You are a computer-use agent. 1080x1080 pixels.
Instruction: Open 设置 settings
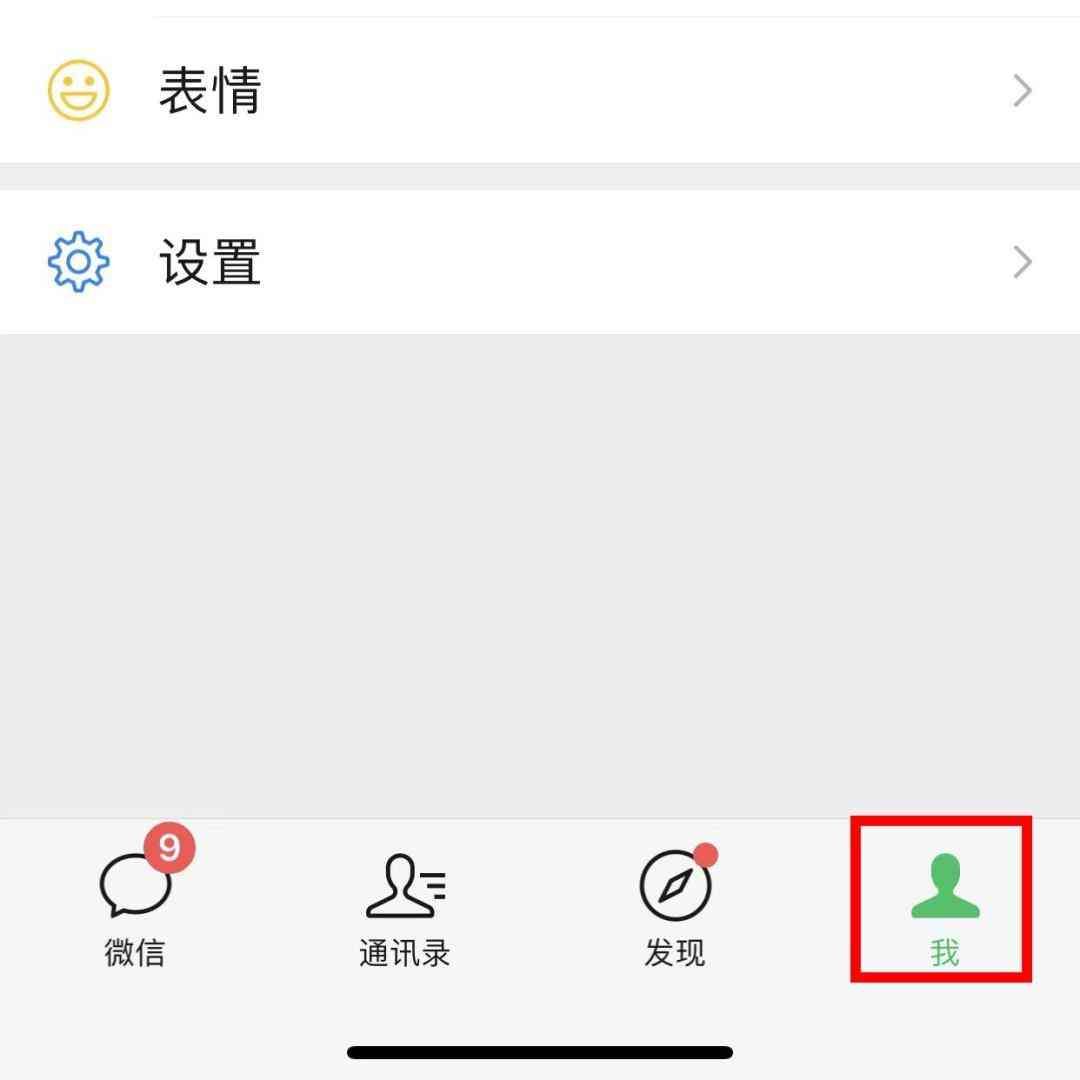(x=540, y=262)
